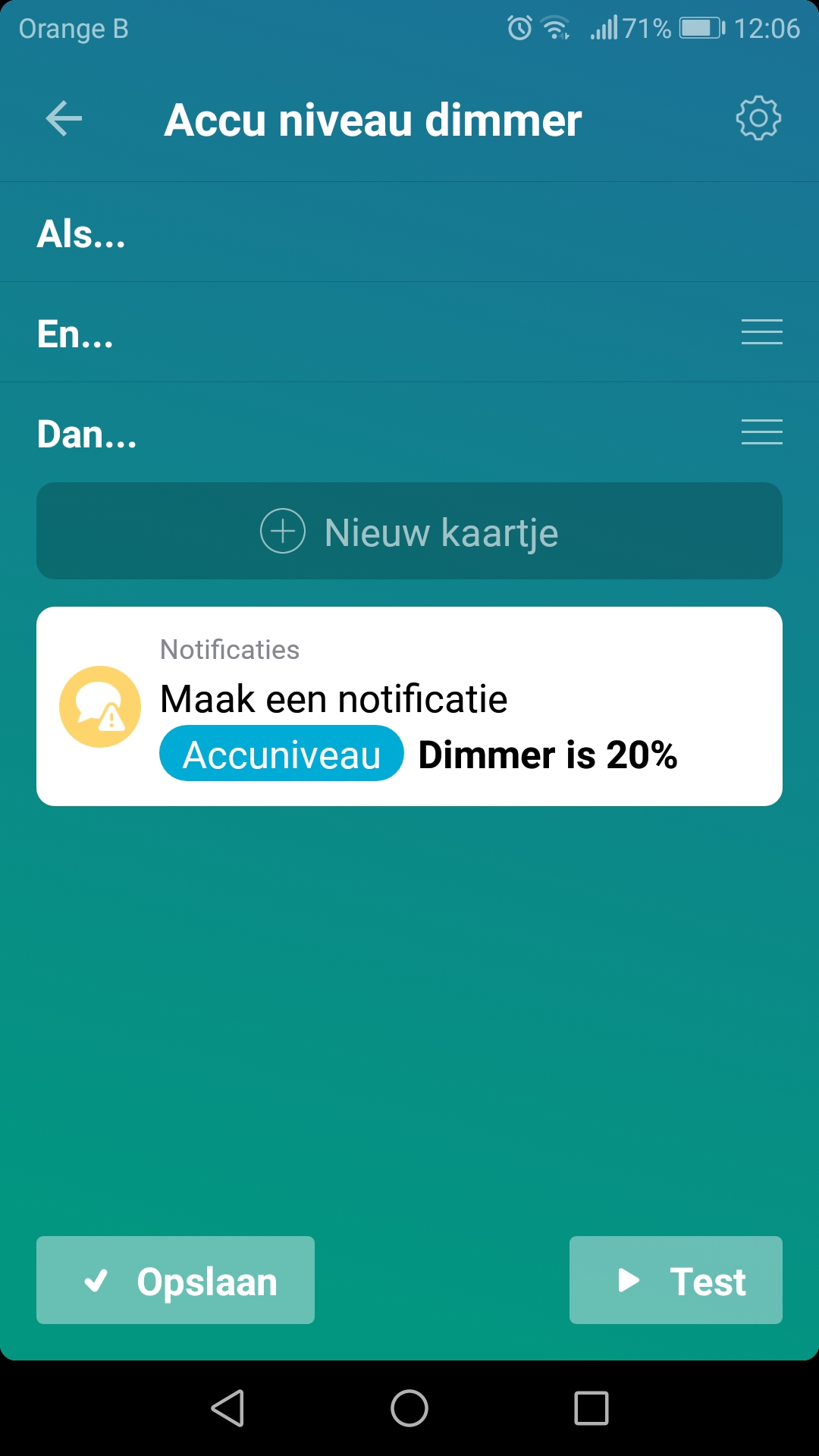Select the Accuniveau tag chip
Screen dimensions: 819x1456
tap(281, 754)
